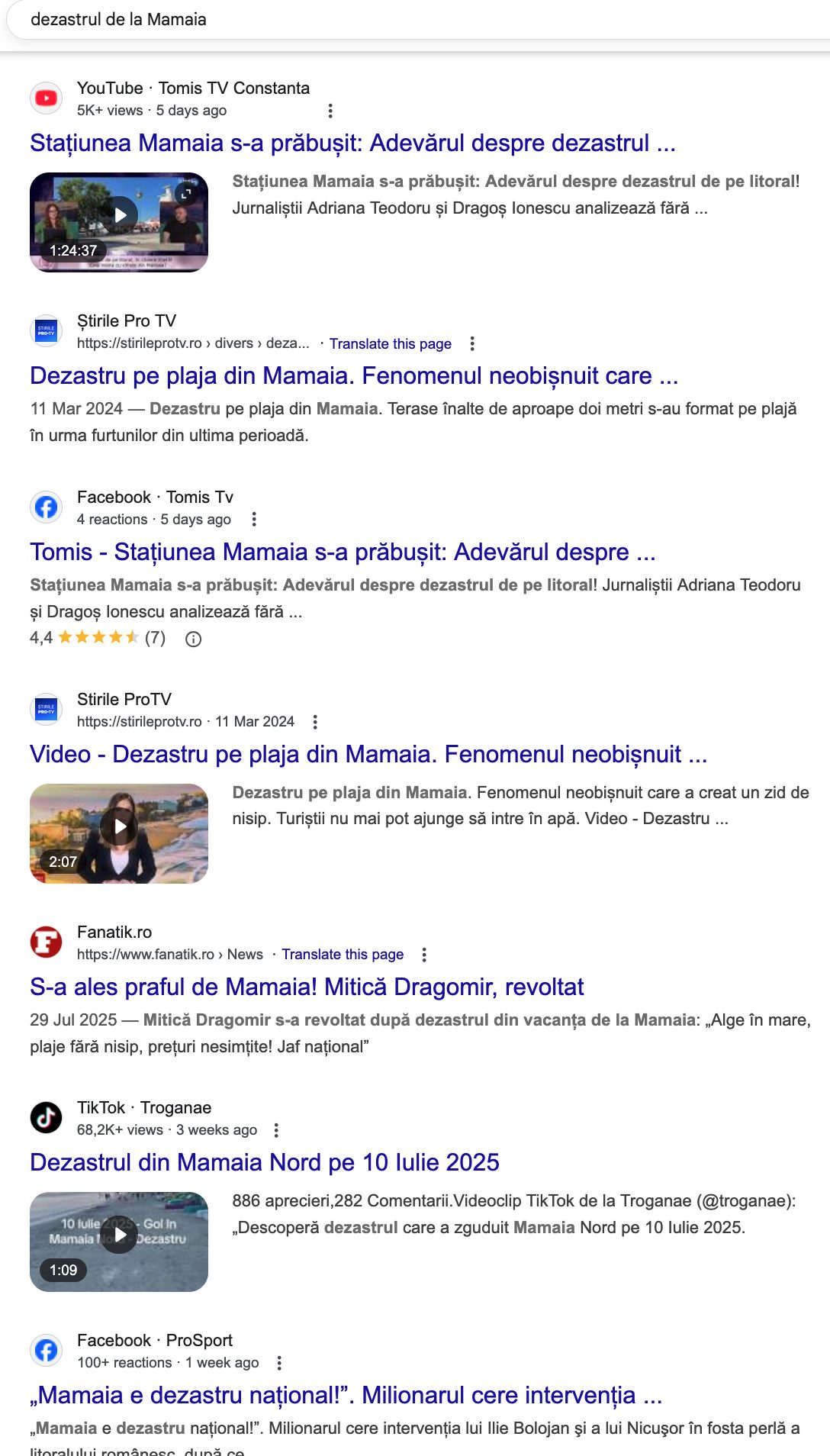
Task: Translate the Știrile Pro TV page
Action: [390, 343]
